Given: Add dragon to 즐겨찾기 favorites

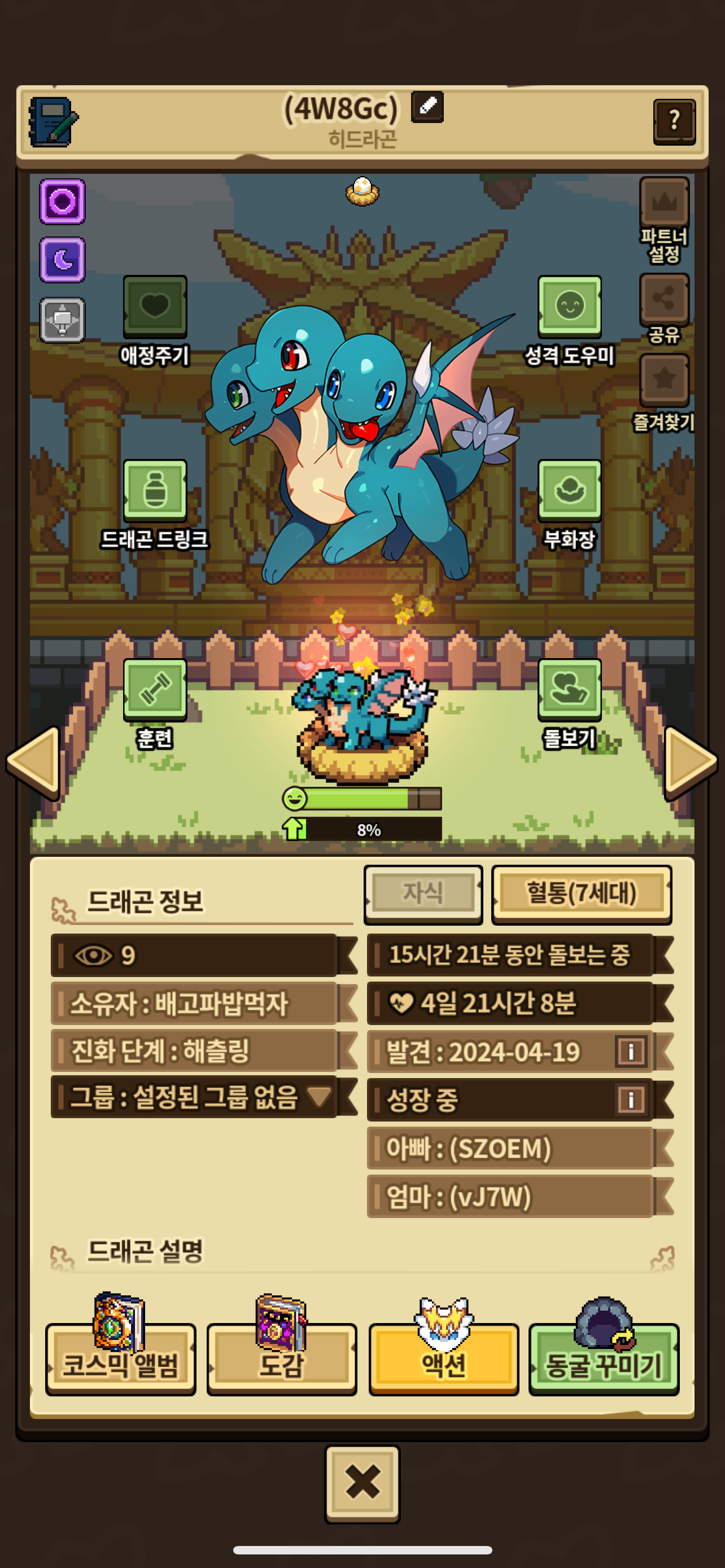Looking at the screenshot, I should pyautogui.click(x=663, y=380).
